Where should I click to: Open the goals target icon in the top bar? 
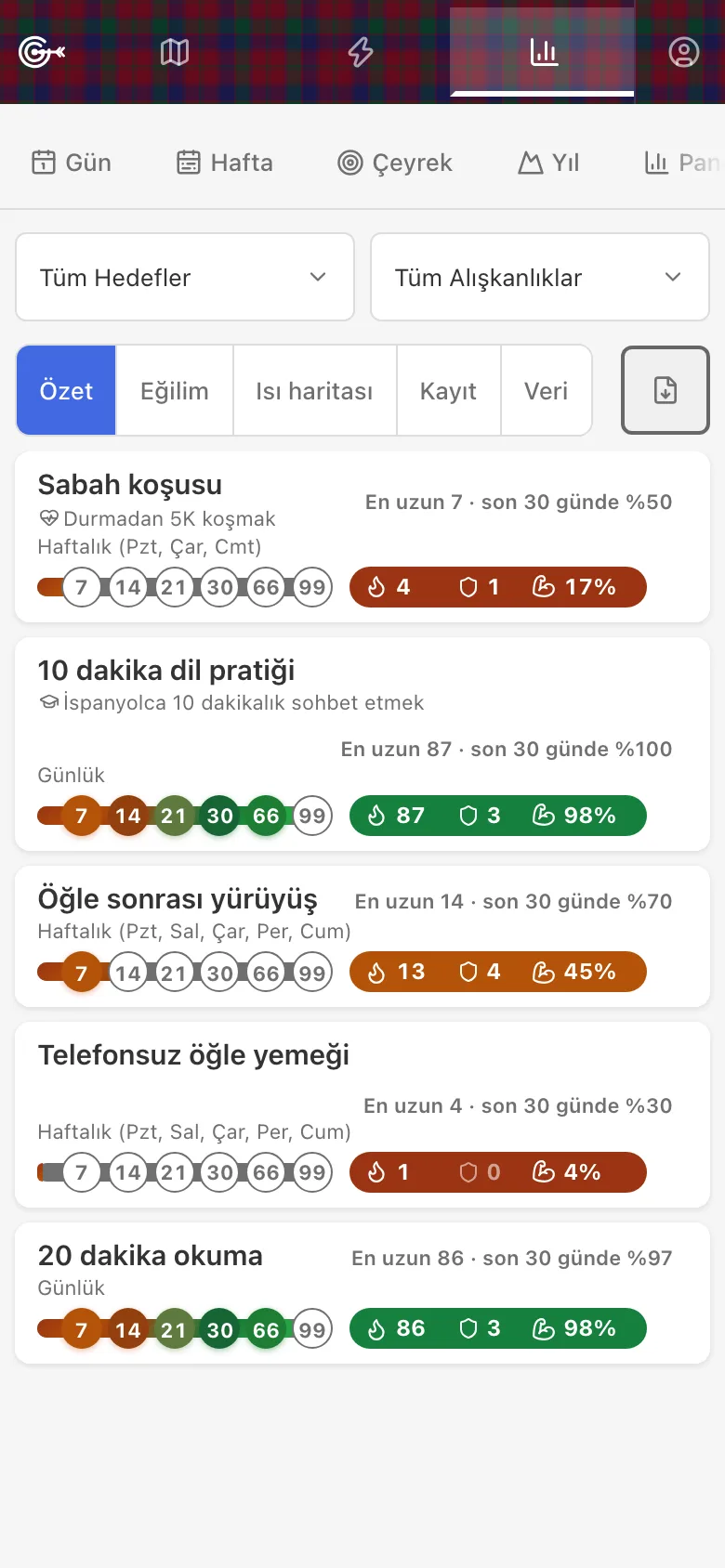pyautogui.click(x=42, y=52)
